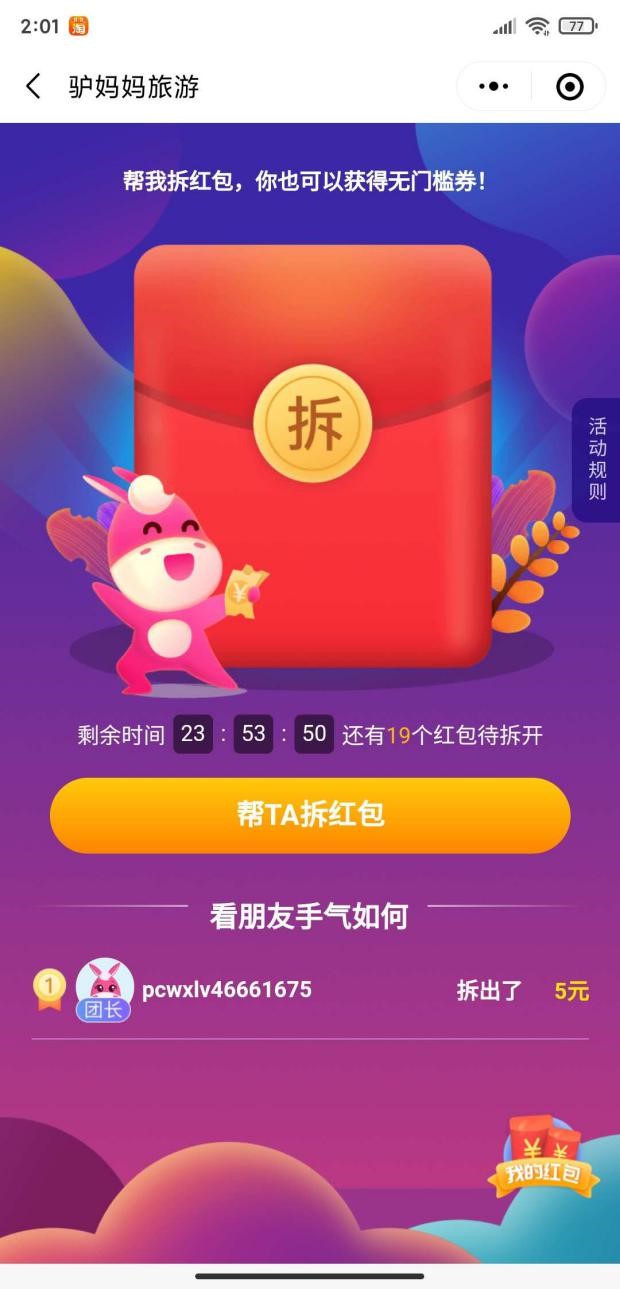Open the 活动规则 side tab
The height and width of the screenshot is (1289, 620).
click(597, 458)
